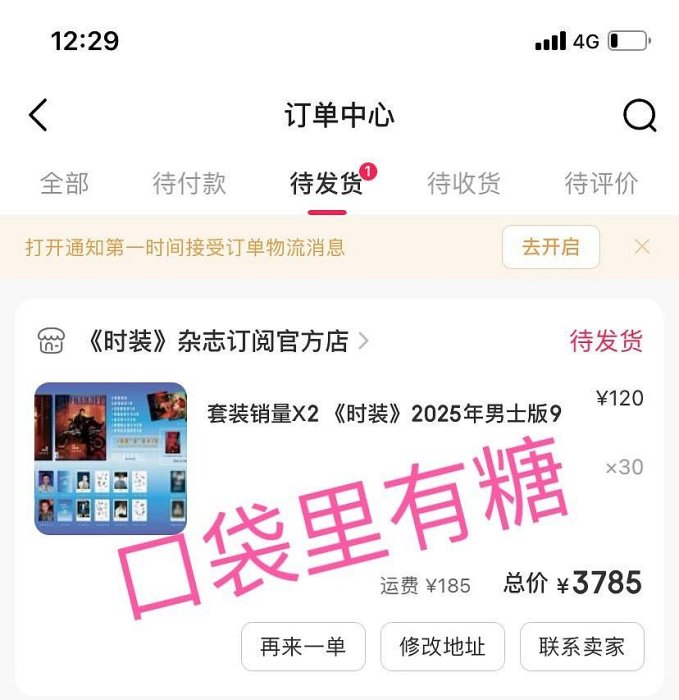The height and width of the screenshot is (700, 679).
Task: Open the order search icon
Action: click(x=639, y=116)
